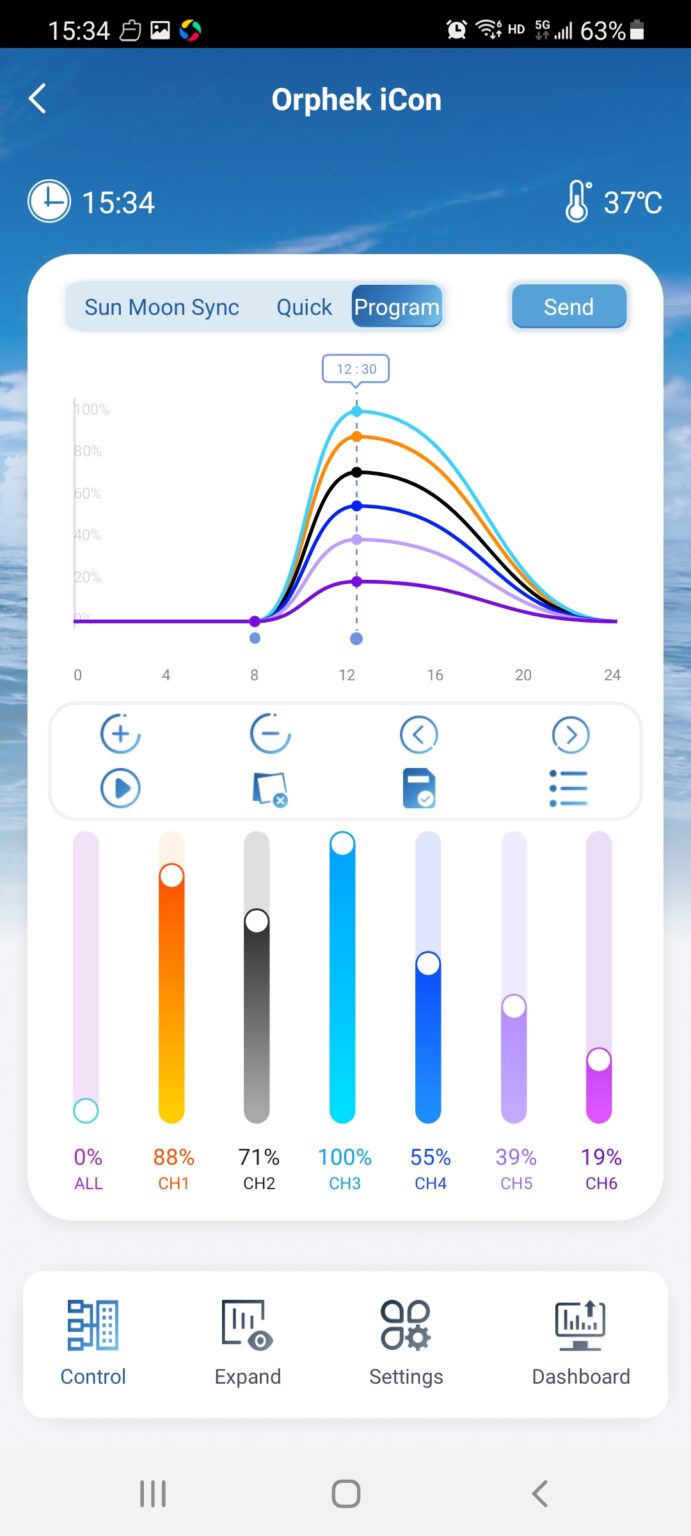
Task: Go back using the top-left arrow
Action: pyautogui.click(x=38, y=99)
